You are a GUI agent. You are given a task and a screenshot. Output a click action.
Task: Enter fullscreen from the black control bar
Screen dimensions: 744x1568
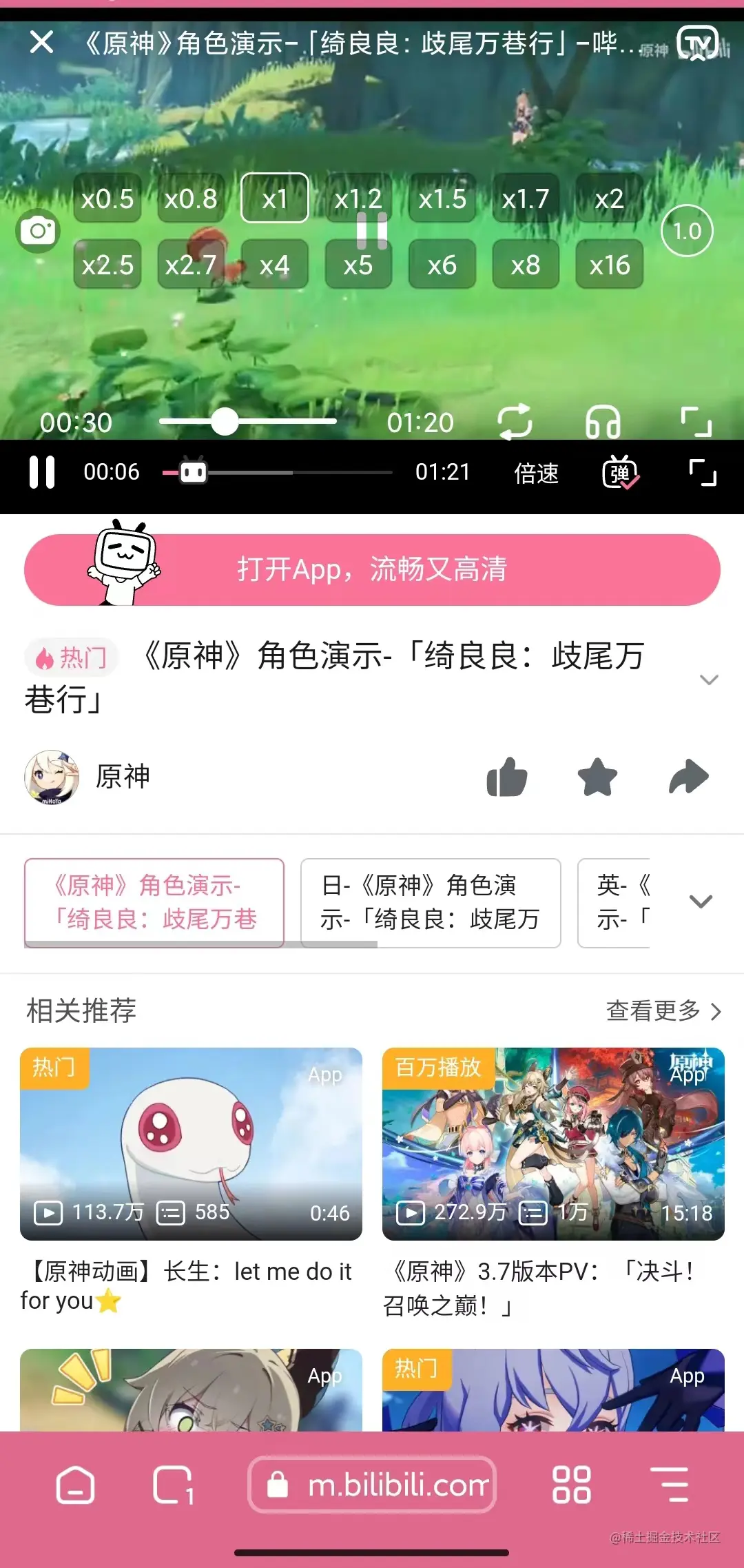click(x=703, y=474)
